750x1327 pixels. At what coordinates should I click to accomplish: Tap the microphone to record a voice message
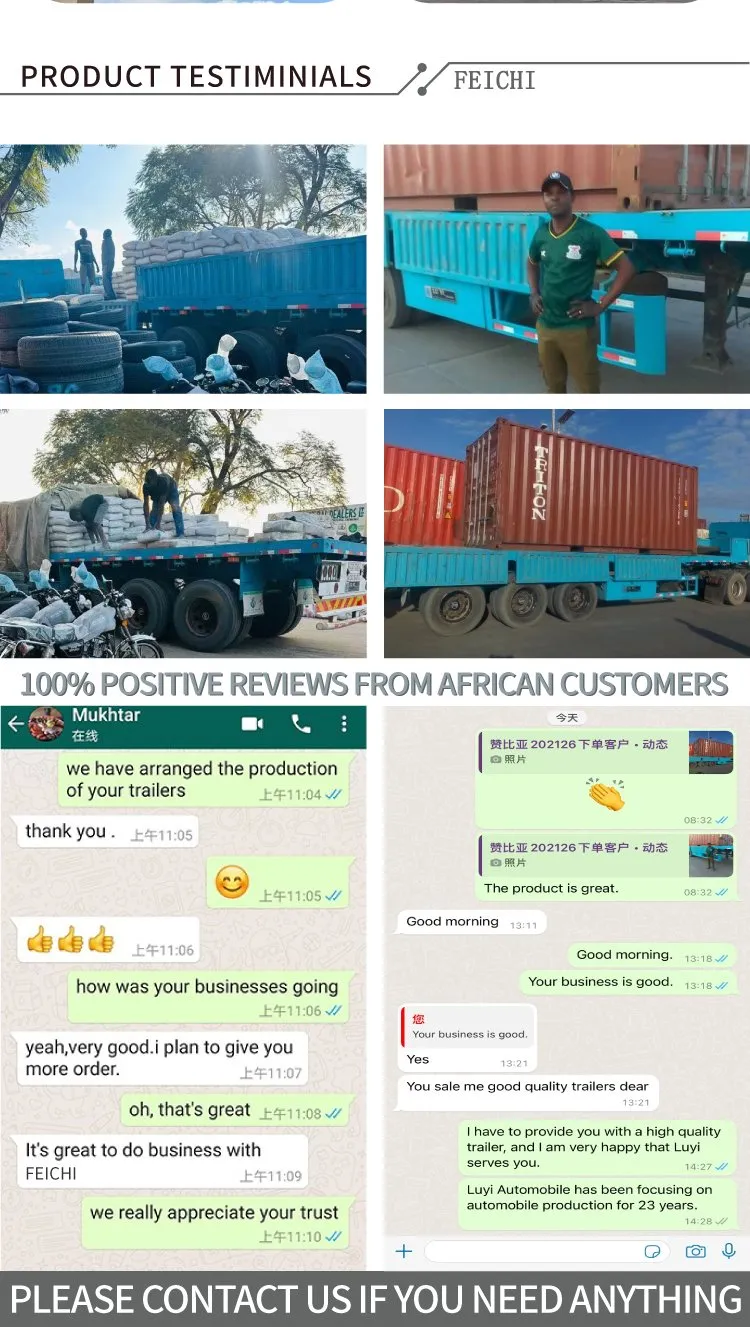pyautogui.click(x=726, y=1251)
